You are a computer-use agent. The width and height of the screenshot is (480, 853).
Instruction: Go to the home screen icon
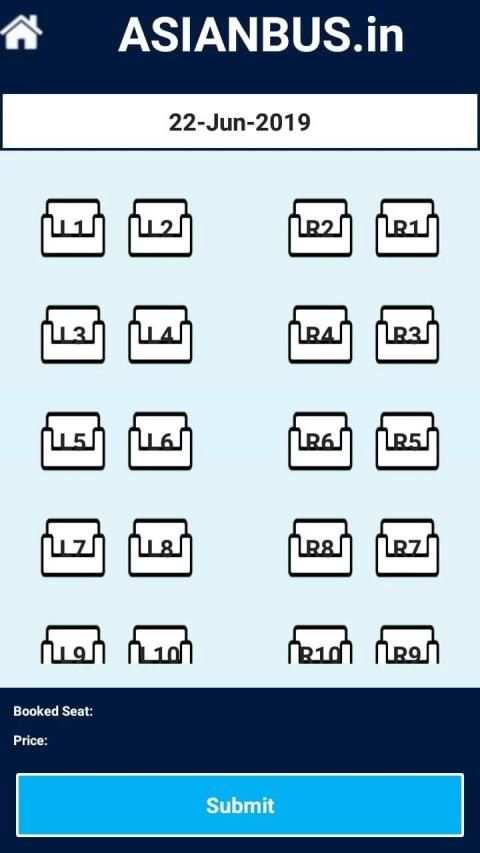click(21, 32)
